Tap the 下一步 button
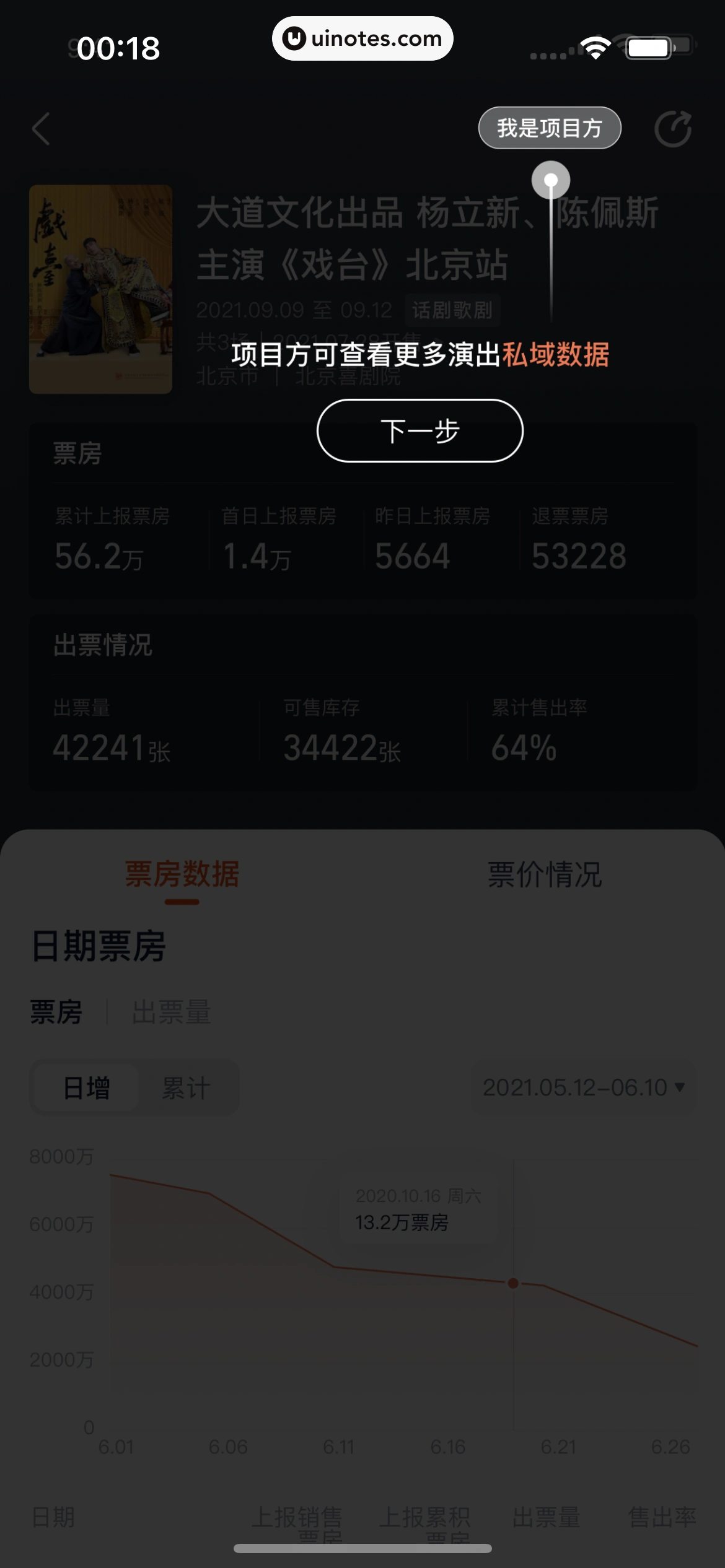The image size is (725, 1568). point(420,430)
